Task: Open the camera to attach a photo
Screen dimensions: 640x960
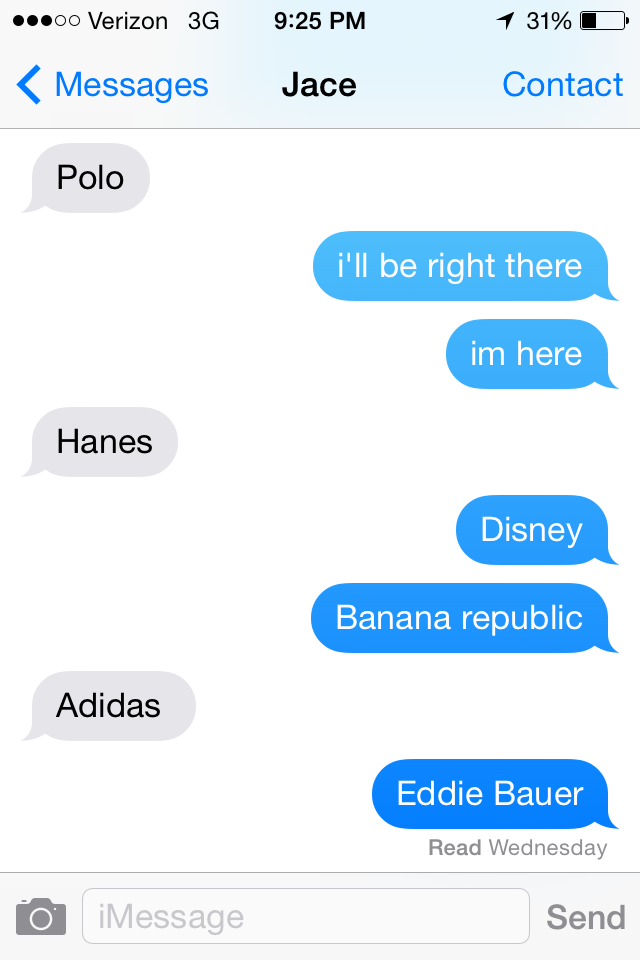Action: click(x=41, y=916)
